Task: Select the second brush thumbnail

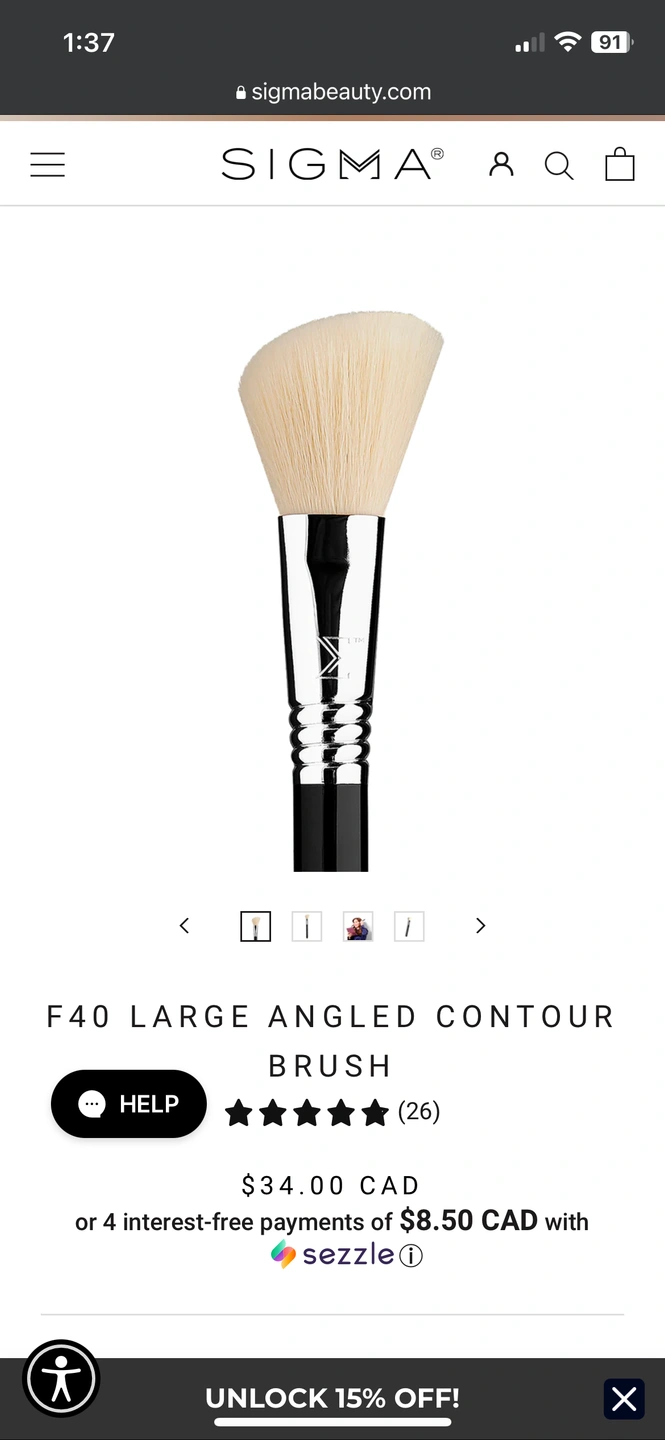Action: 307,927
